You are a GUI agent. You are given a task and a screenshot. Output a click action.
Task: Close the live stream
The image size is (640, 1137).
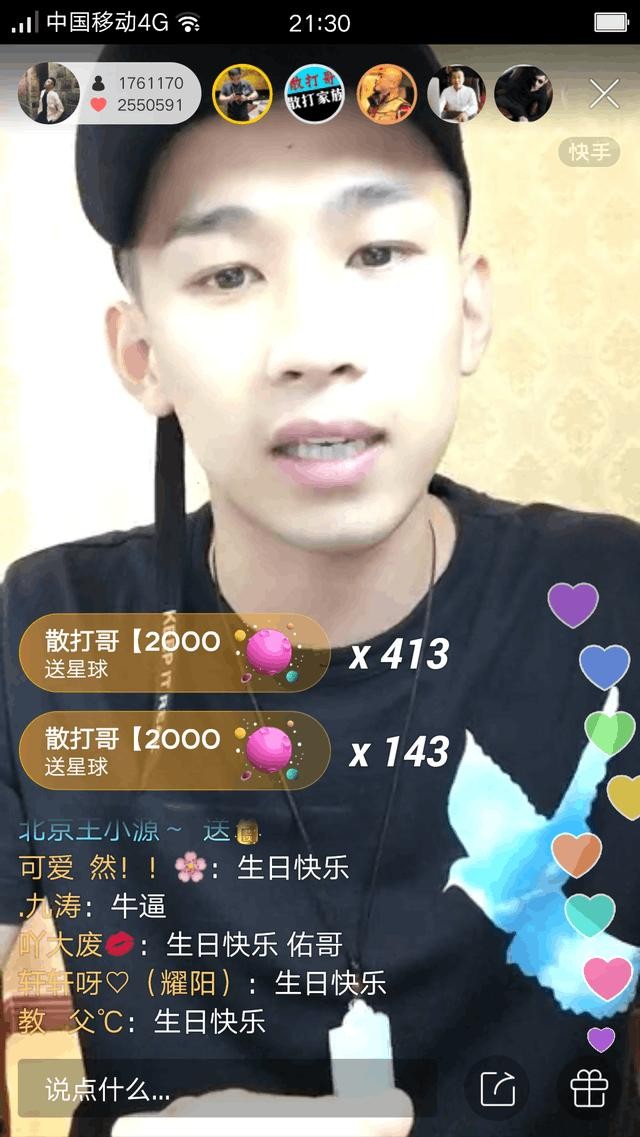(604, 94)
